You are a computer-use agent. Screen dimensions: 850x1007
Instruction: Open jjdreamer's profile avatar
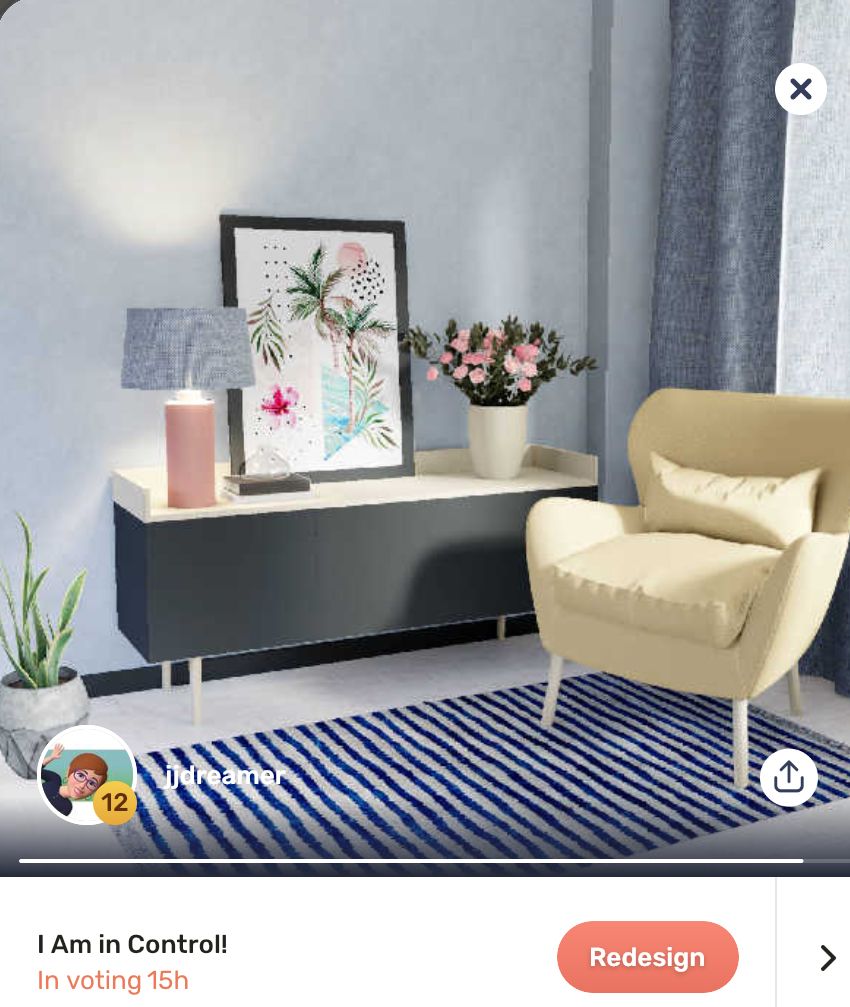[x=86, y=774]
